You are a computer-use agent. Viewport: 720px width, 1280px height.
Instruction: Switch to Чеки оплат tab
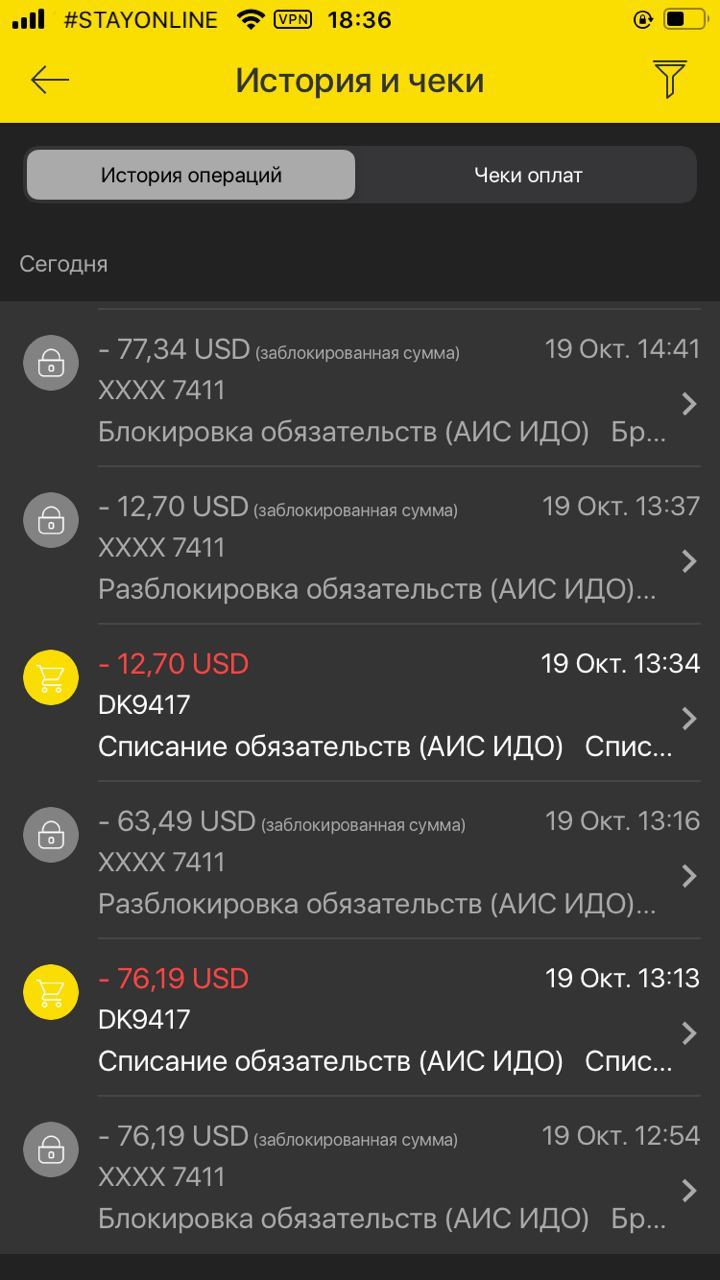(x=528, y=176)
